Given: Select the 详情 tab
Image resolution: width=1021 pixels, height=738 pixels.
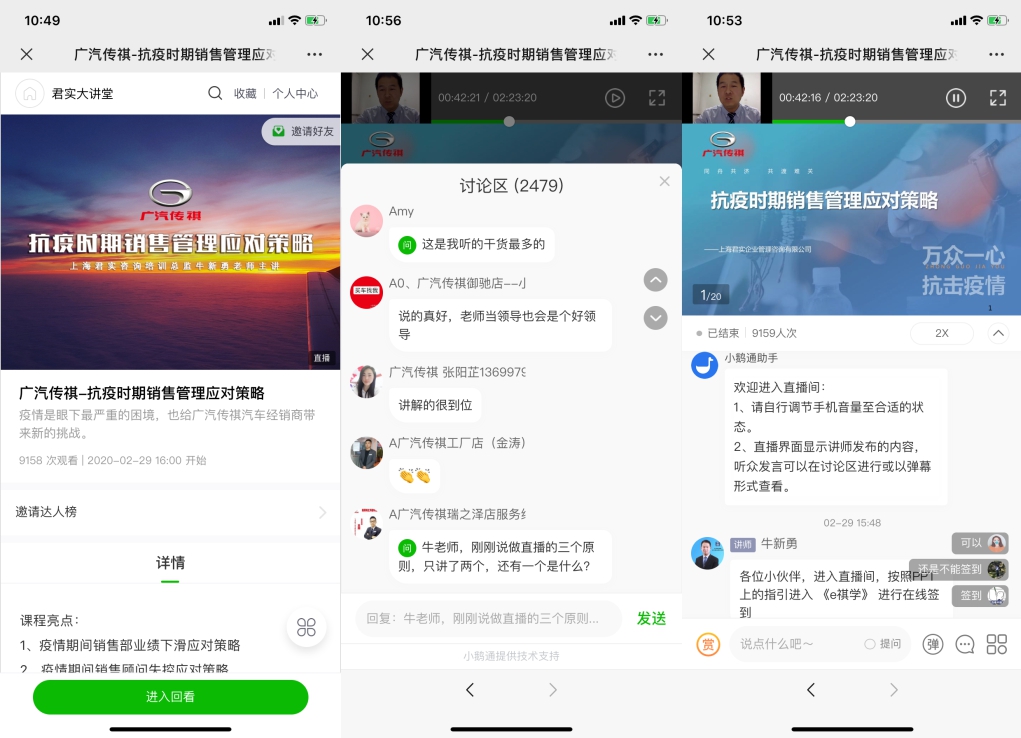Looking at the screenshot, I should point(170,563).
